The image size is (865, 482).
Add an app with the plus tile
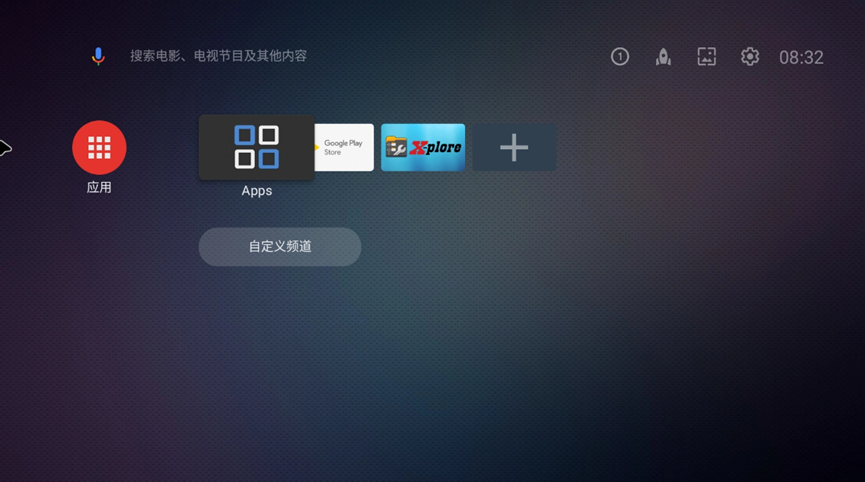click(514, 148)
